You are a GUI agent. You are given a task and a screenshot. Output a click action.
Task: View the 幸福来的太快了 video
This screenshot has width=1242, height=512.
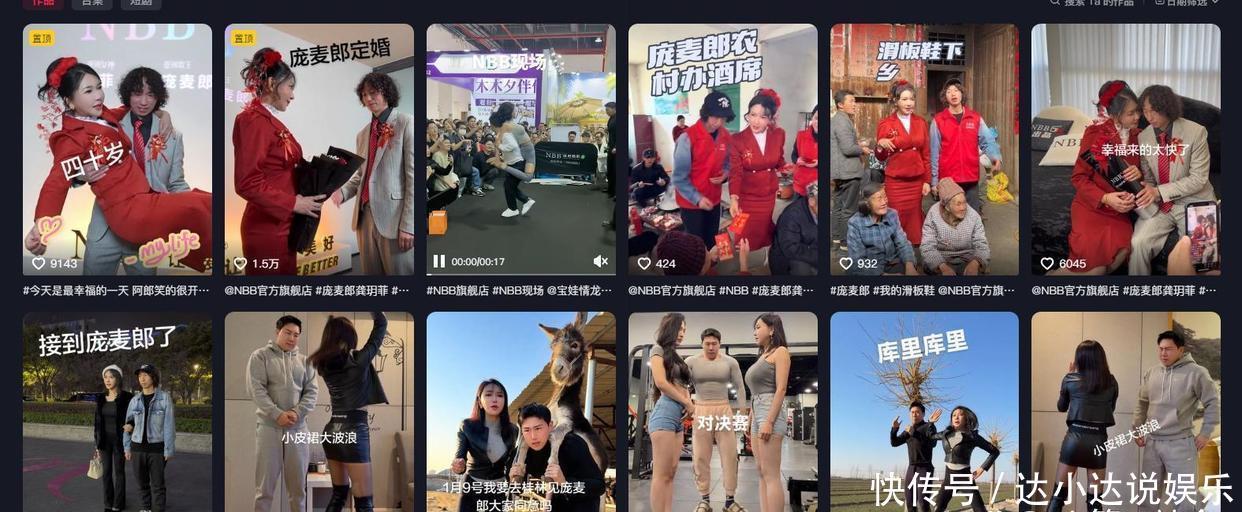click(x=1126, y=150)
